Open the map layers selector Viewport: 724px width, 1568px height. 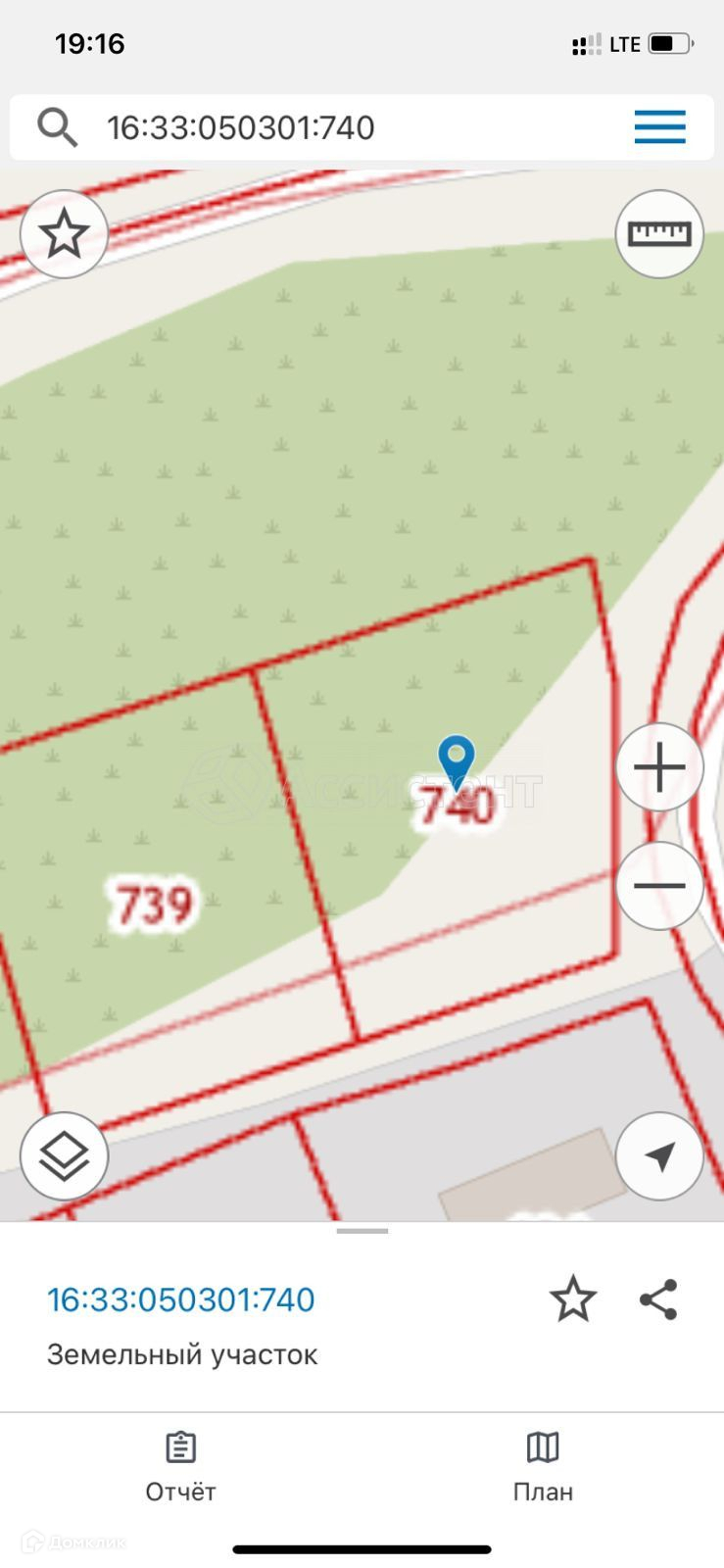(x=65, y=1155)
